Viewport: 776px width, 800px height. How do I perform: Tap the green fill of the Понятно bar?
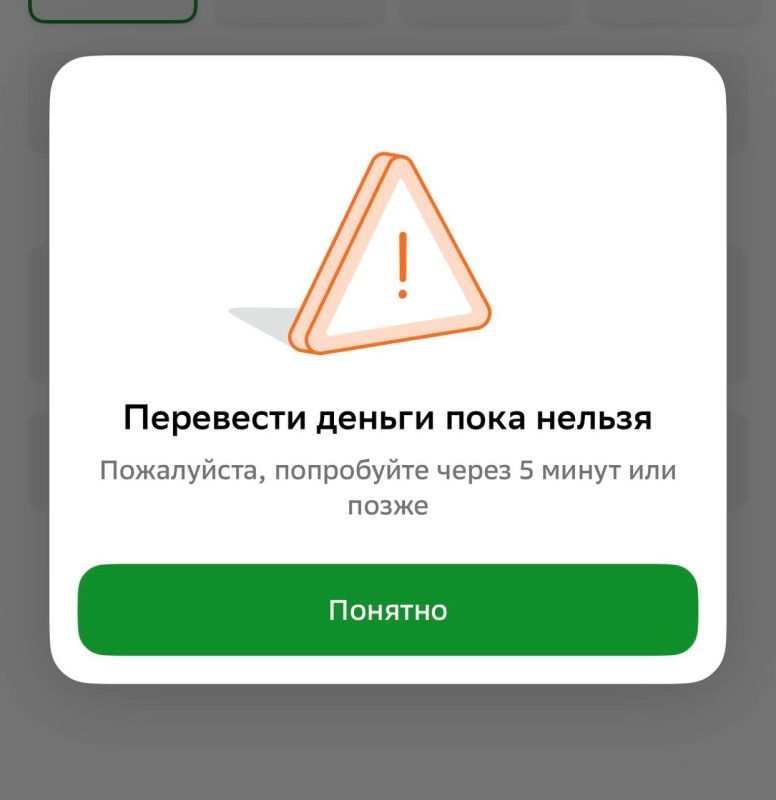coord(388,611)
